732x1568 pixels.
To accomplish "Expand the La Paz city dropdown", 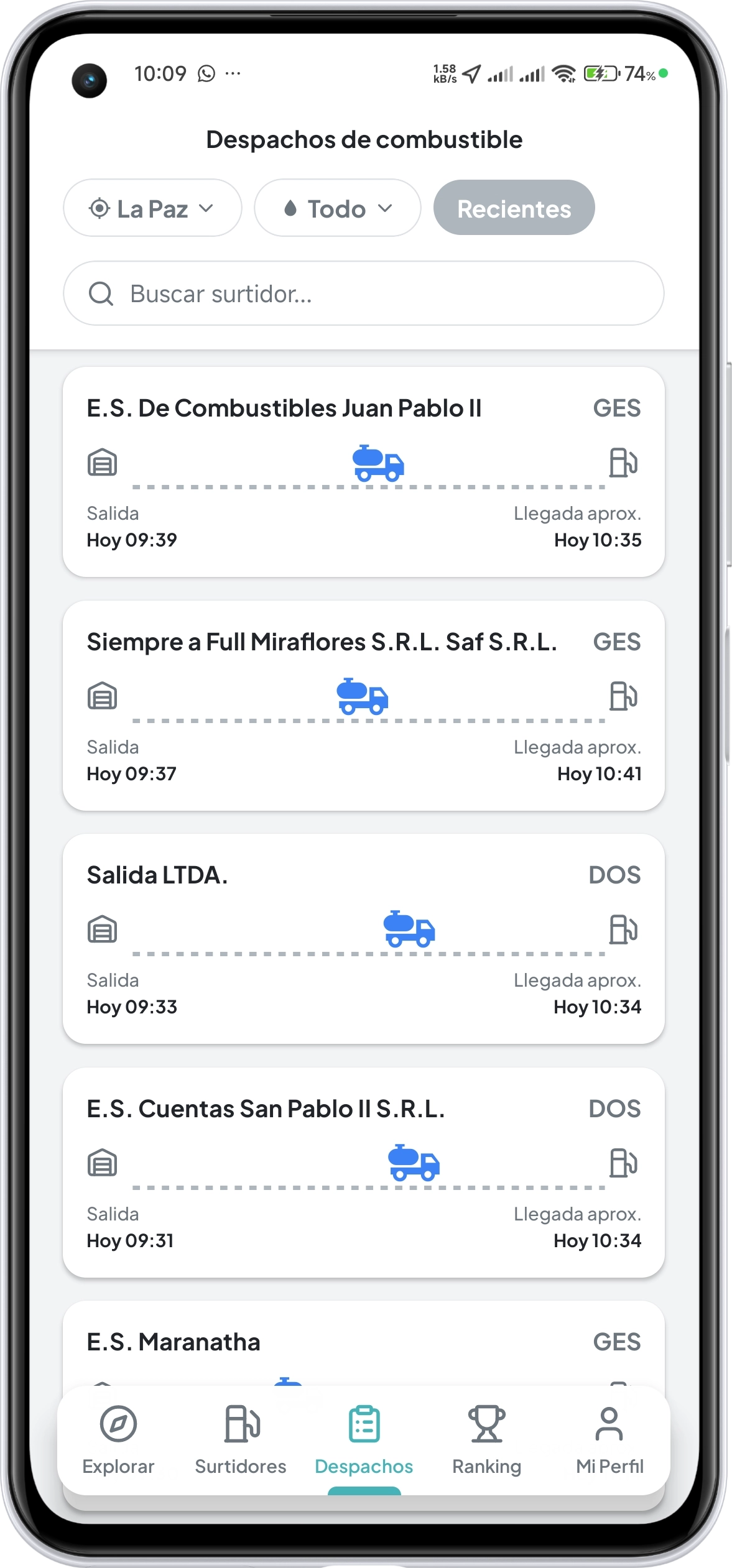I will [152, 208].
